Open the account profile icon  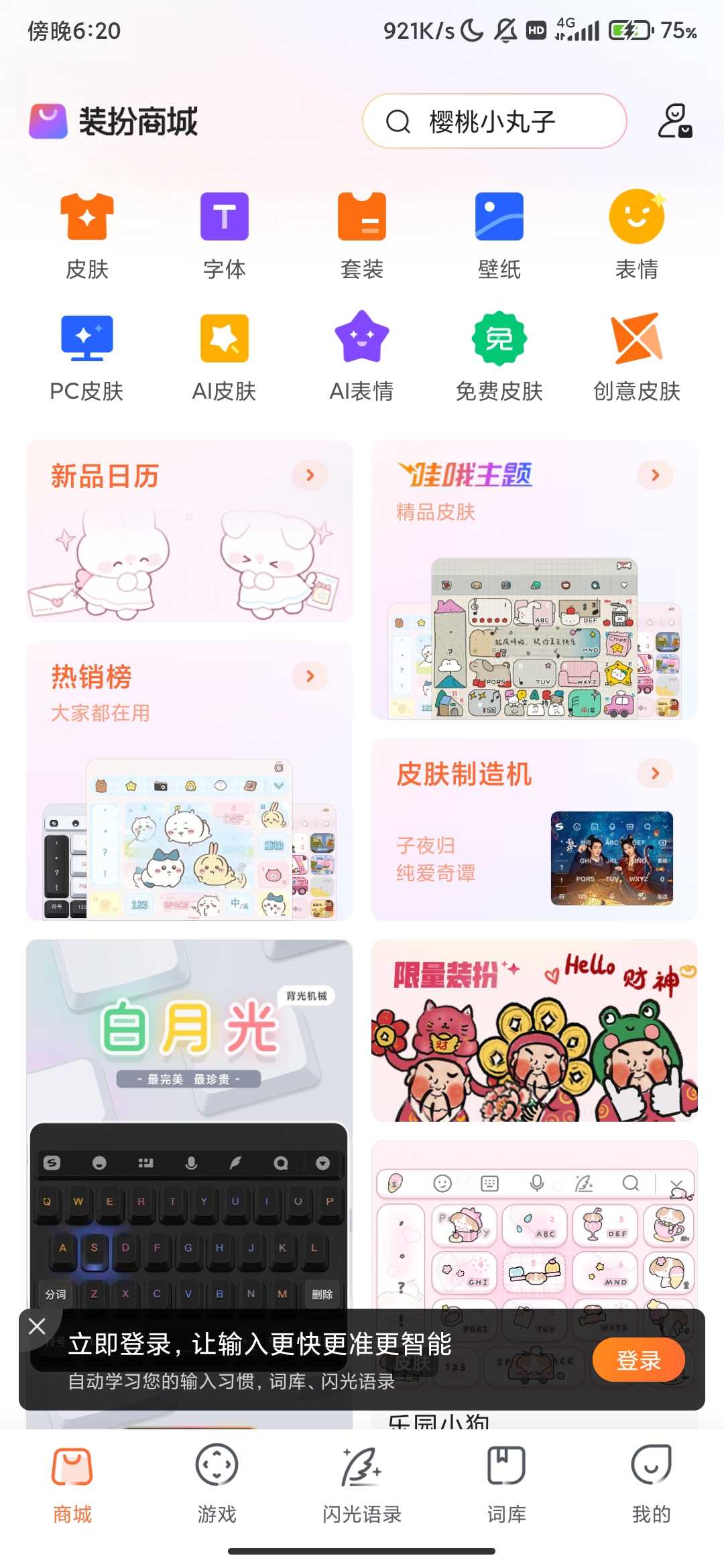coord(674,121)
